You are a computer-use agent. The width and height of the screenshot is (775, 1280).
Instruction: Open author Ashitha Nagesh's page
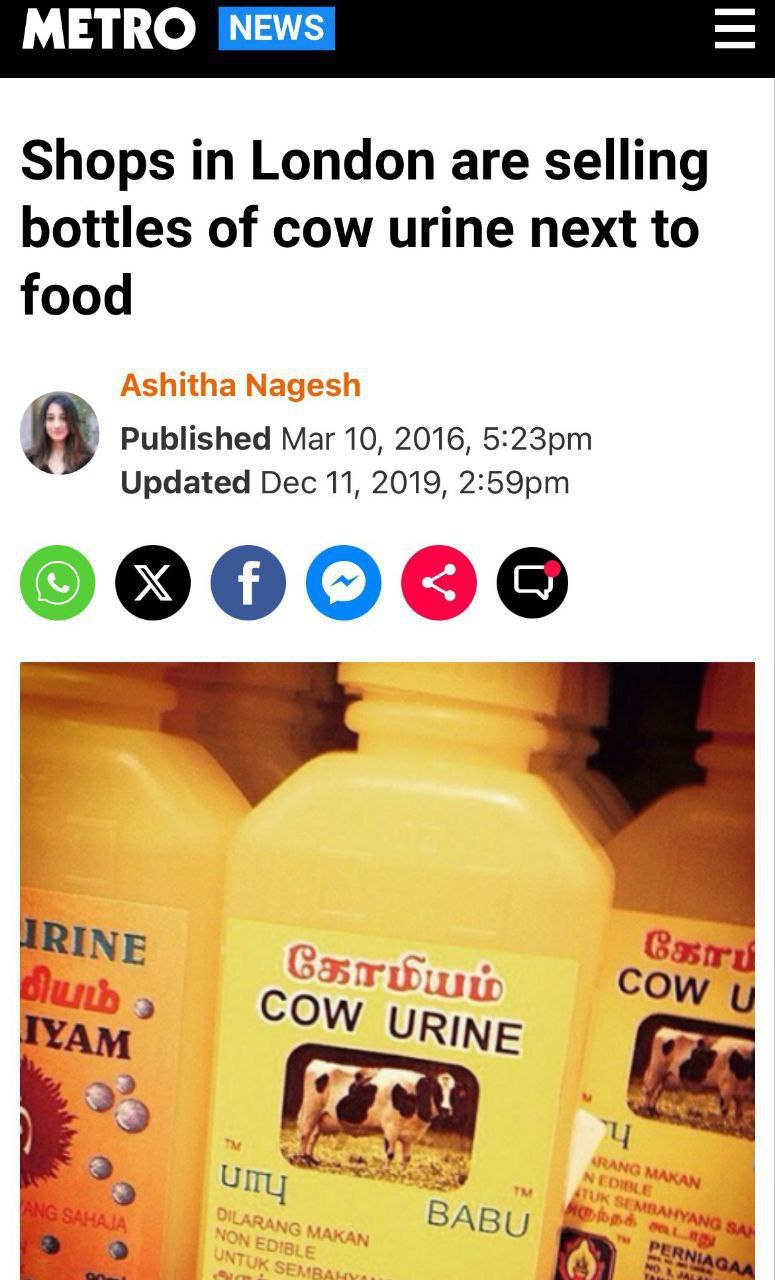point(240,385)
